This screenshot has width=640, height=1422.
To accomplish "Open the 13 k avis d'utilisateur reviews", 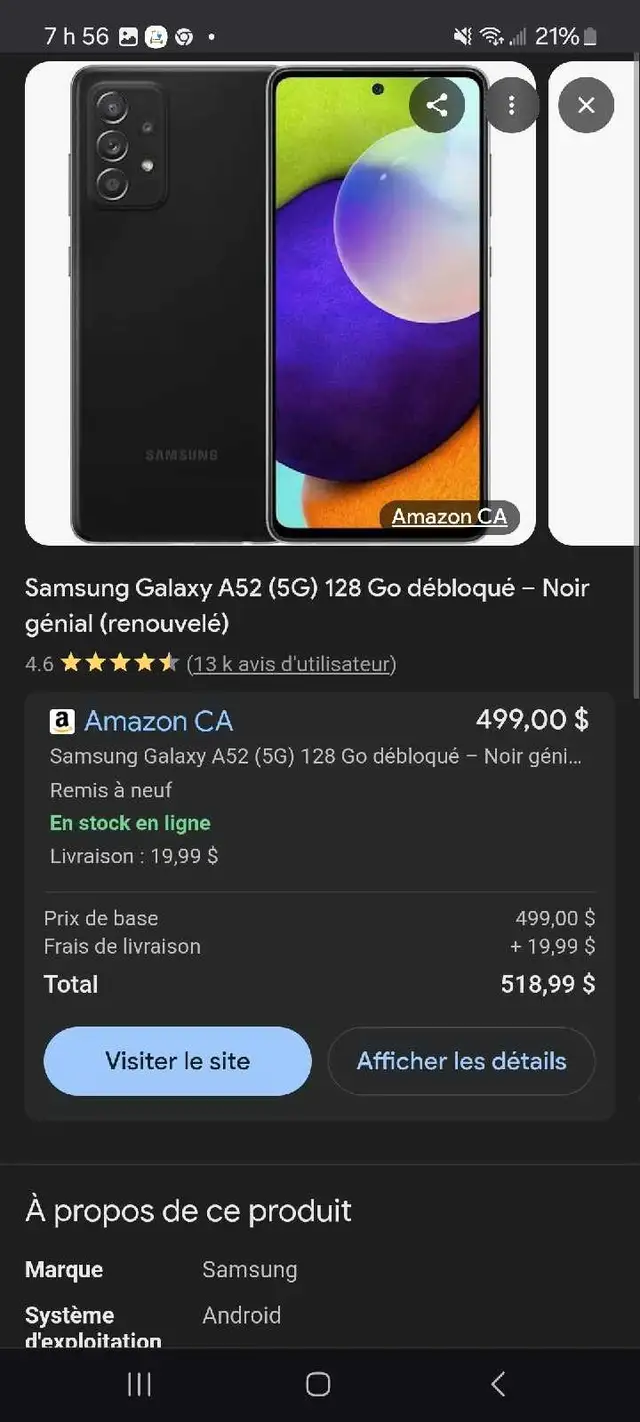I will pyautogui.click(x=291, y=664).
